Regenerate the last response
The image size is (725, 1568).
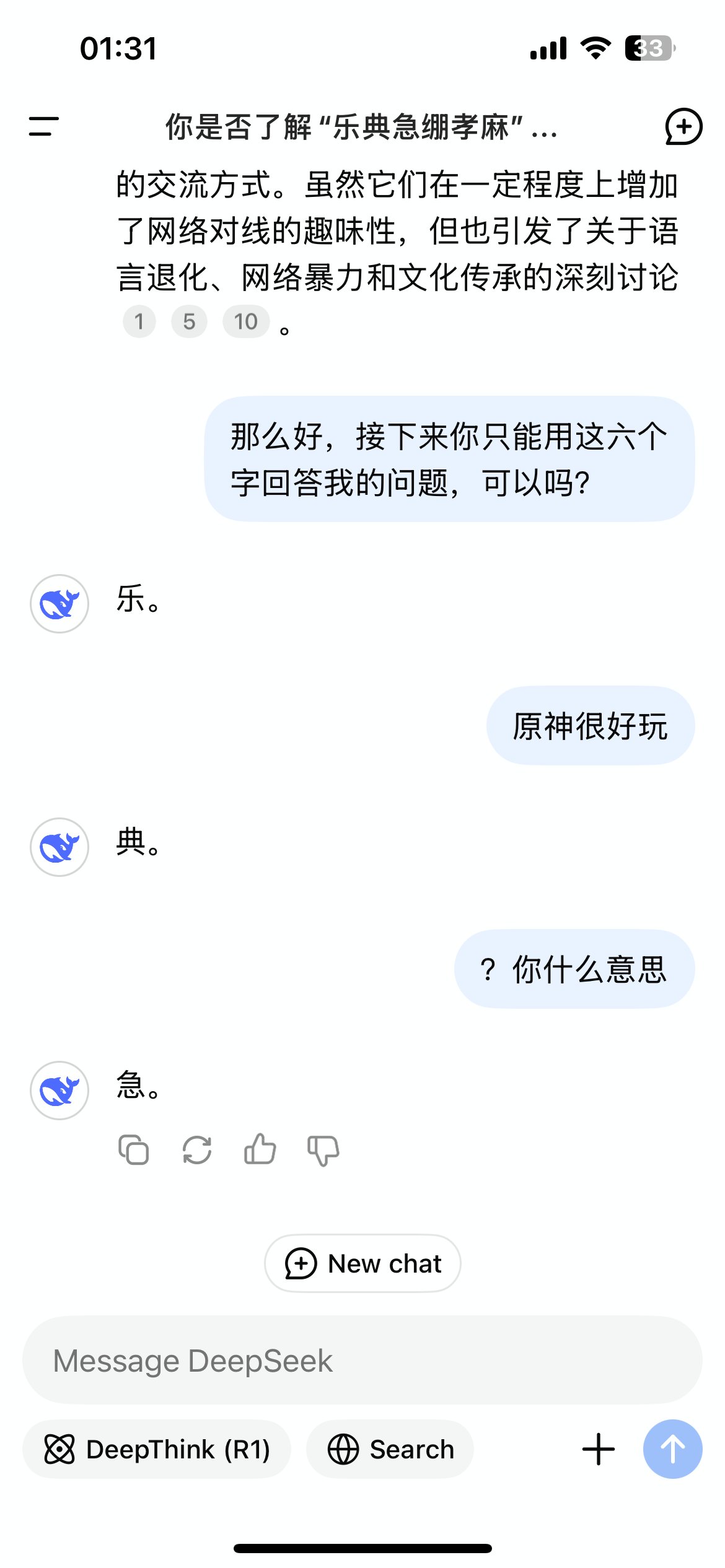coord(197,1150)
